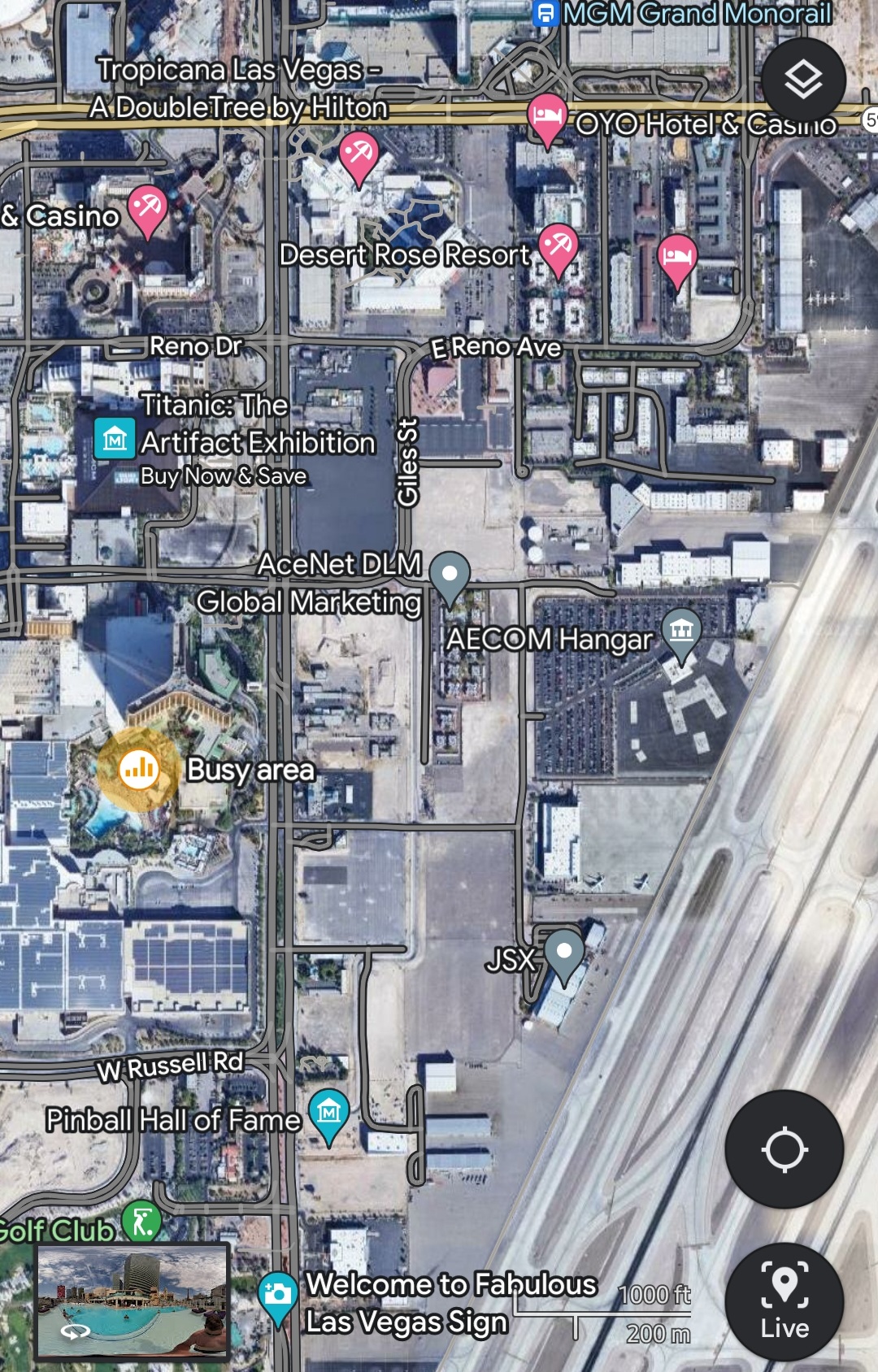Tap the Tropicana Las Vegas pin
Viewport: 878px width, 1372px height.
[359, 154]
